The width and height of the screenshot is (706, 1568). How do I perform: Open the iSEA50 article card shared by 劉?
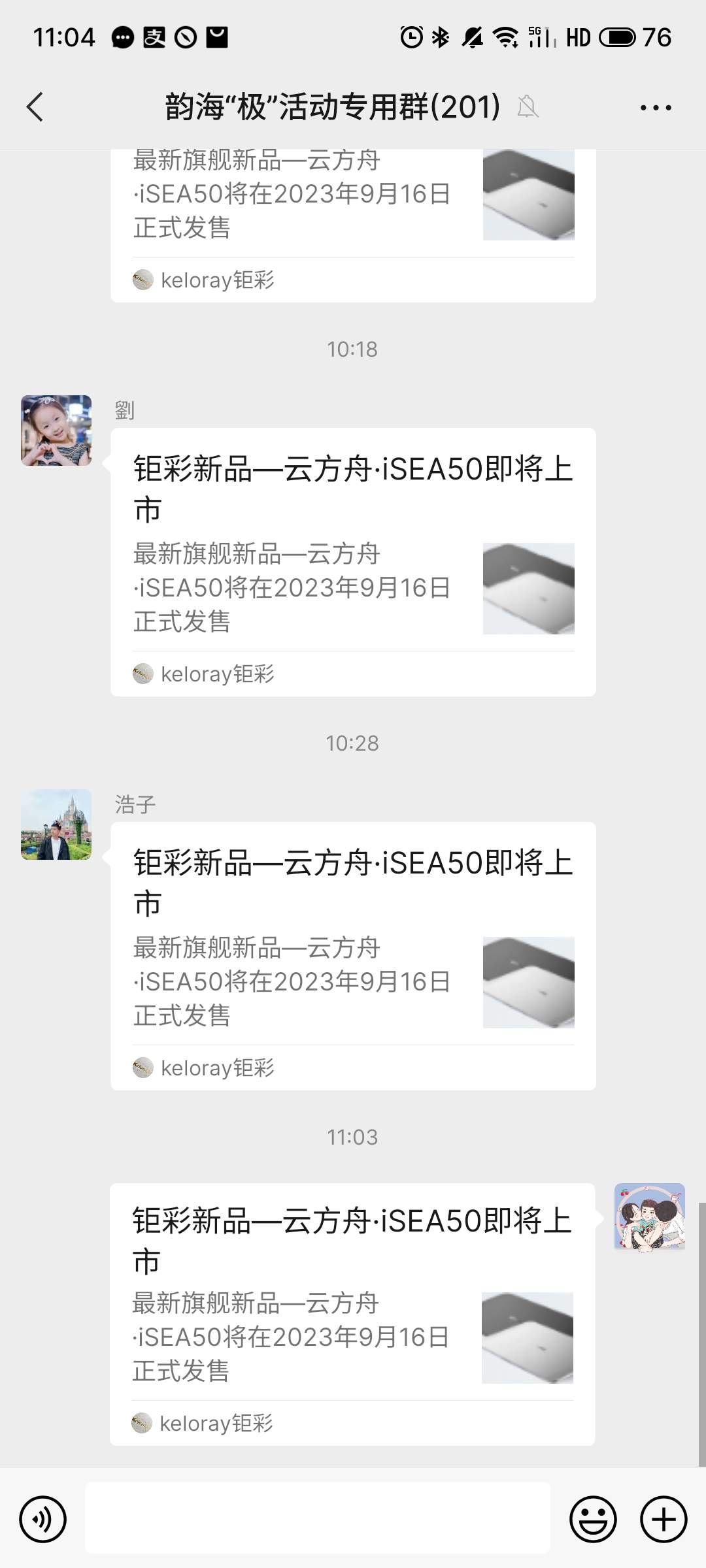[353, 562]
